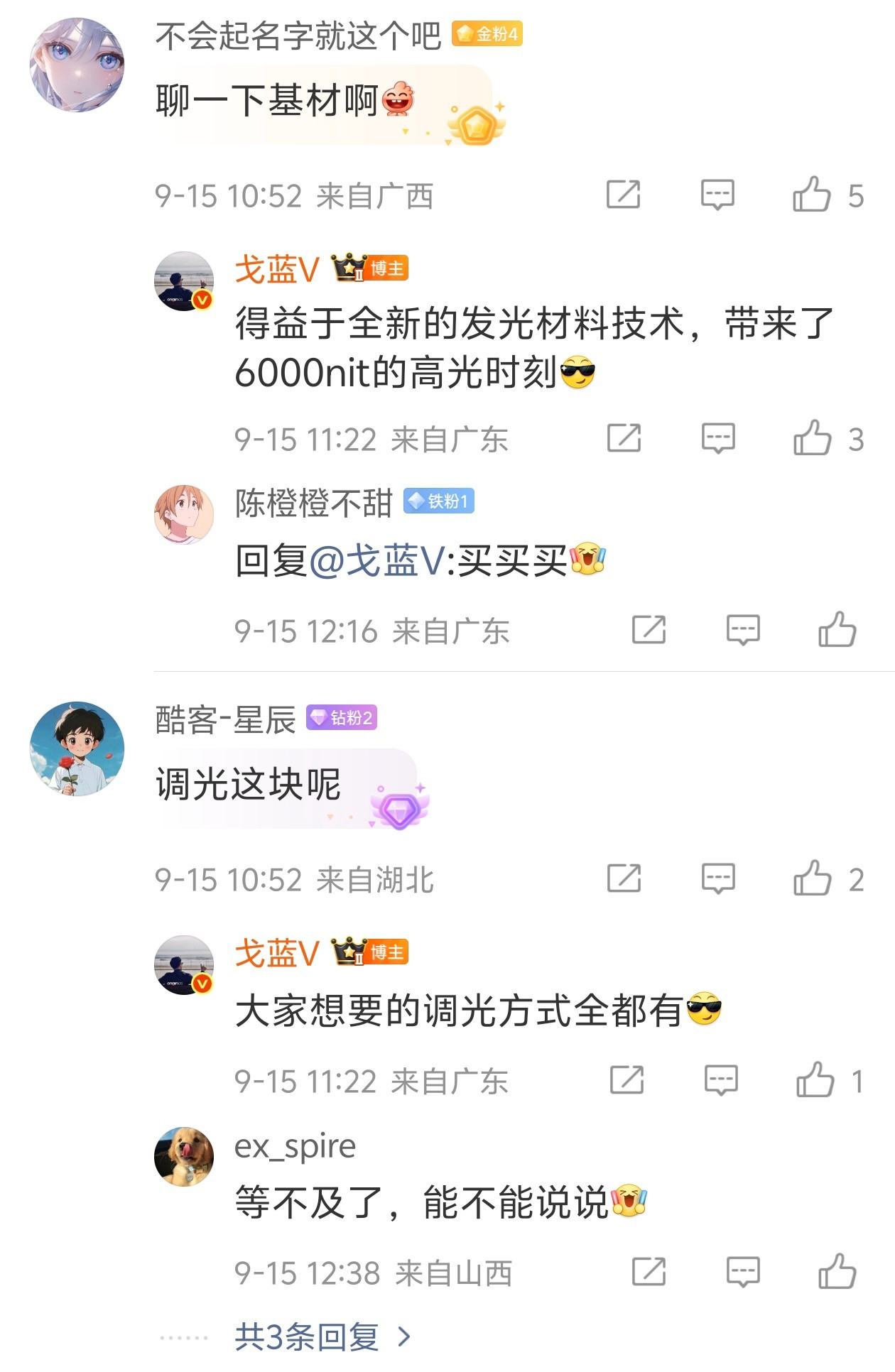Open 酷客-星辰's profile avatar

coord(77,748)
